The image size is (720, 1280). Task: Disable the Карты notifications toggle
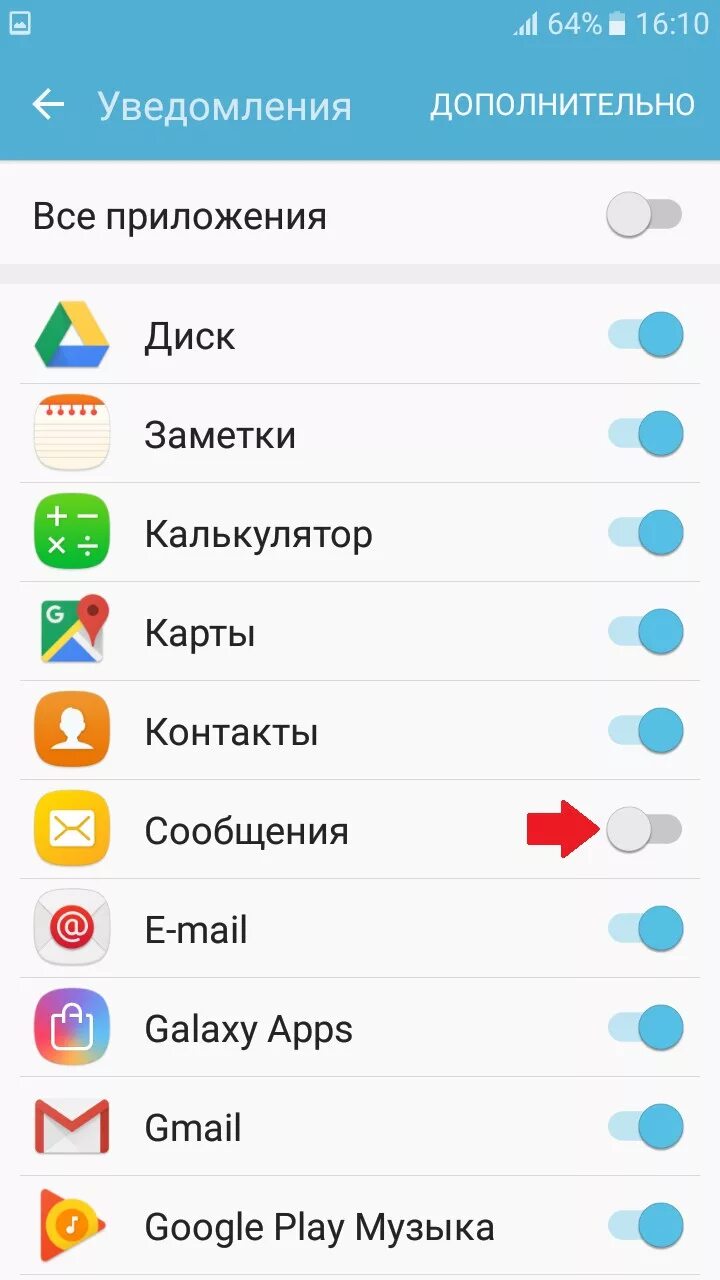point(645,632)
